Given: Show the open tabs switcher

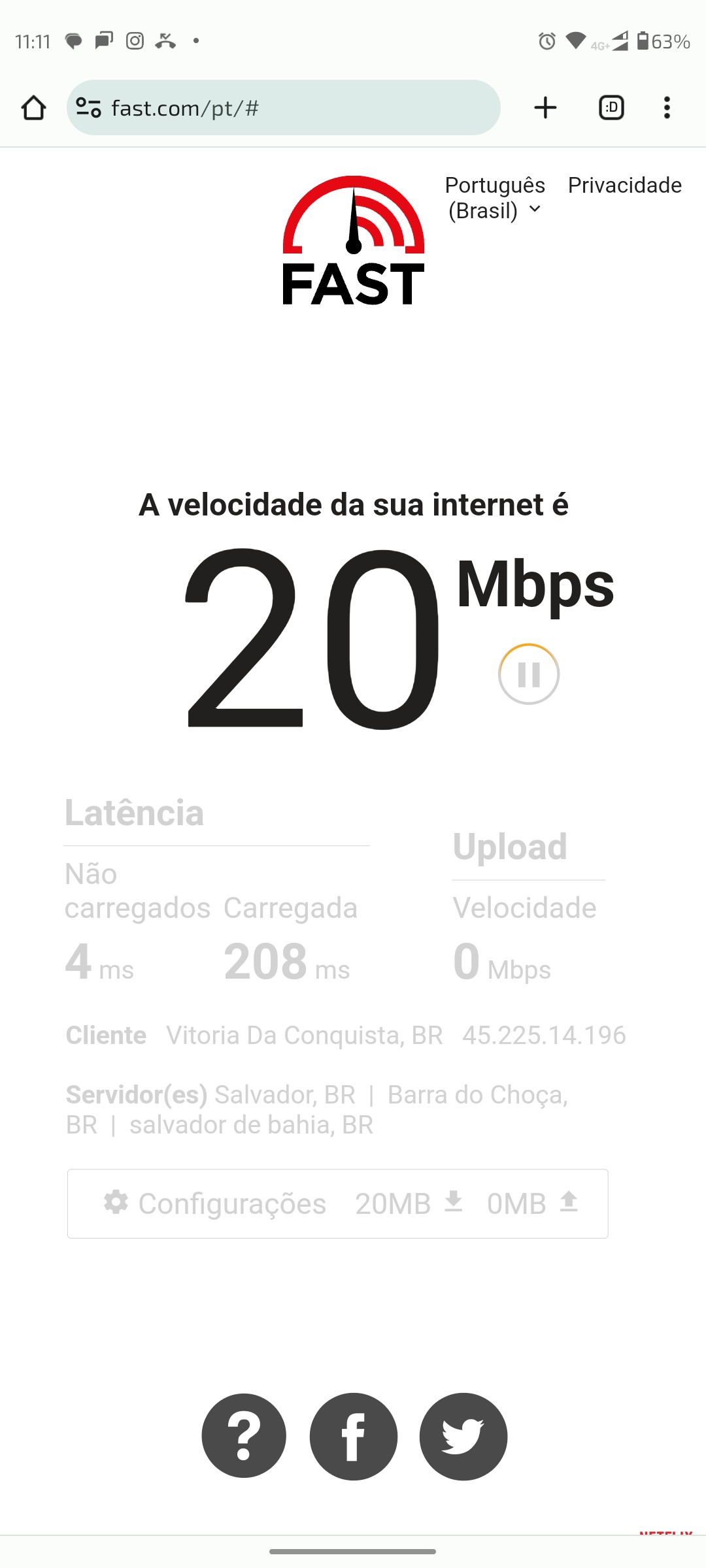Looking at the screenshot, I should (x=611, y=108).
